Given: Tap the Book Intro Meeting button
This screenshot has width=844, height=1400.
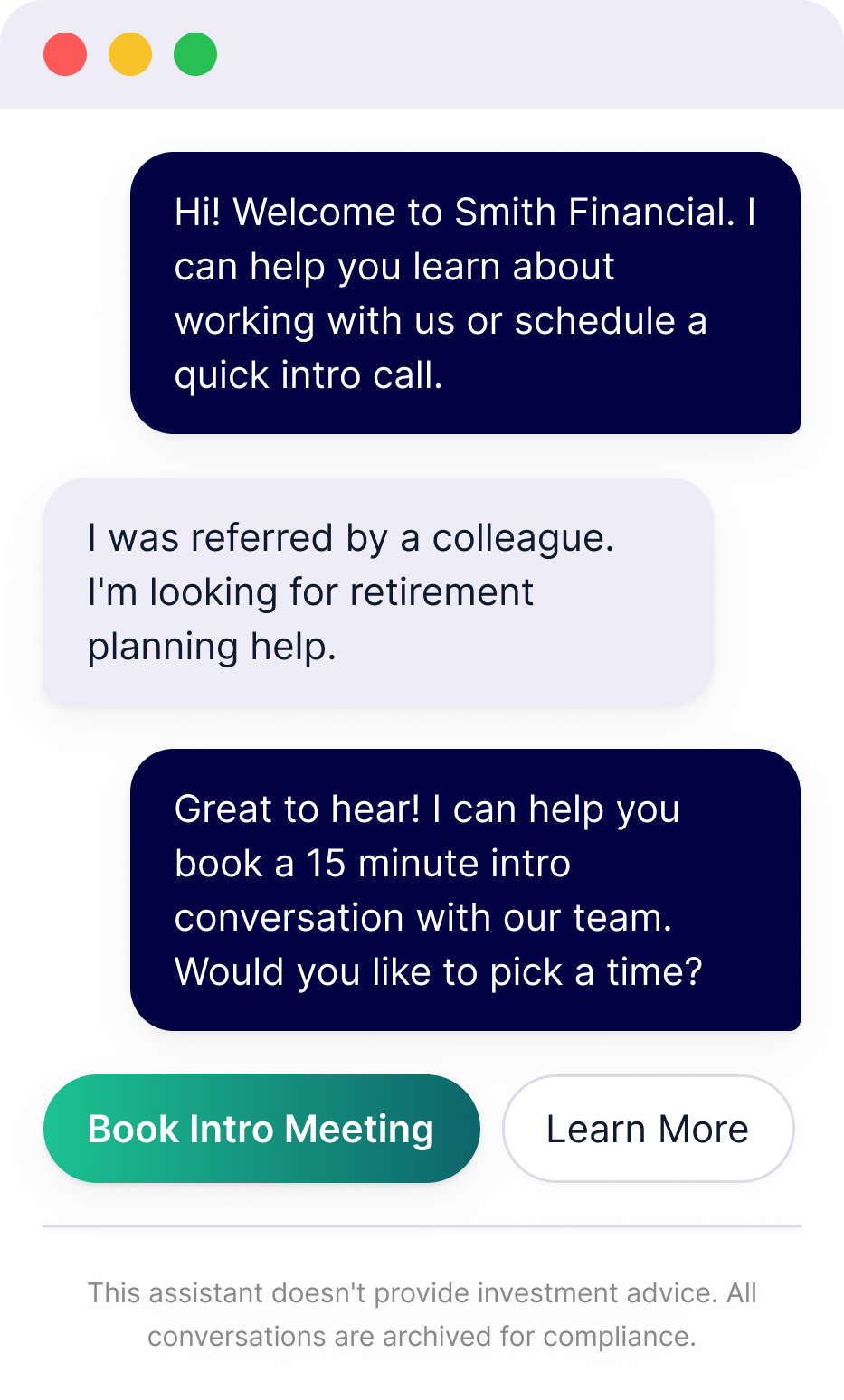Looking at the screenshot, I should [x=261, y=1129].
